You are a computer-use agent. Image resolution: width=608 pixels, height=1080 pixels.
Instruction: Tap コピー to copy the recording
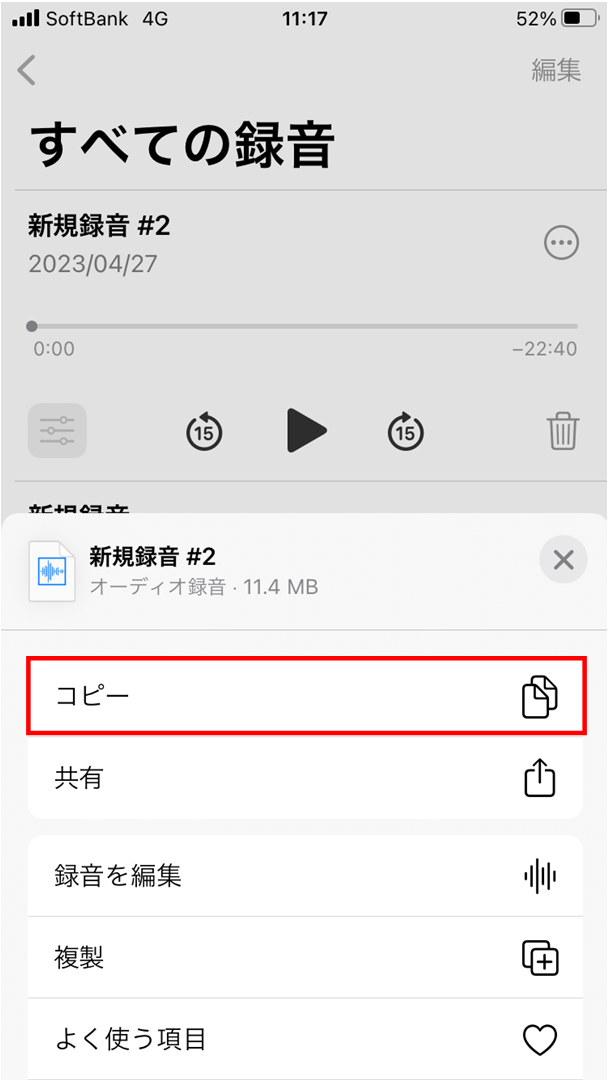tap(304, 696)
